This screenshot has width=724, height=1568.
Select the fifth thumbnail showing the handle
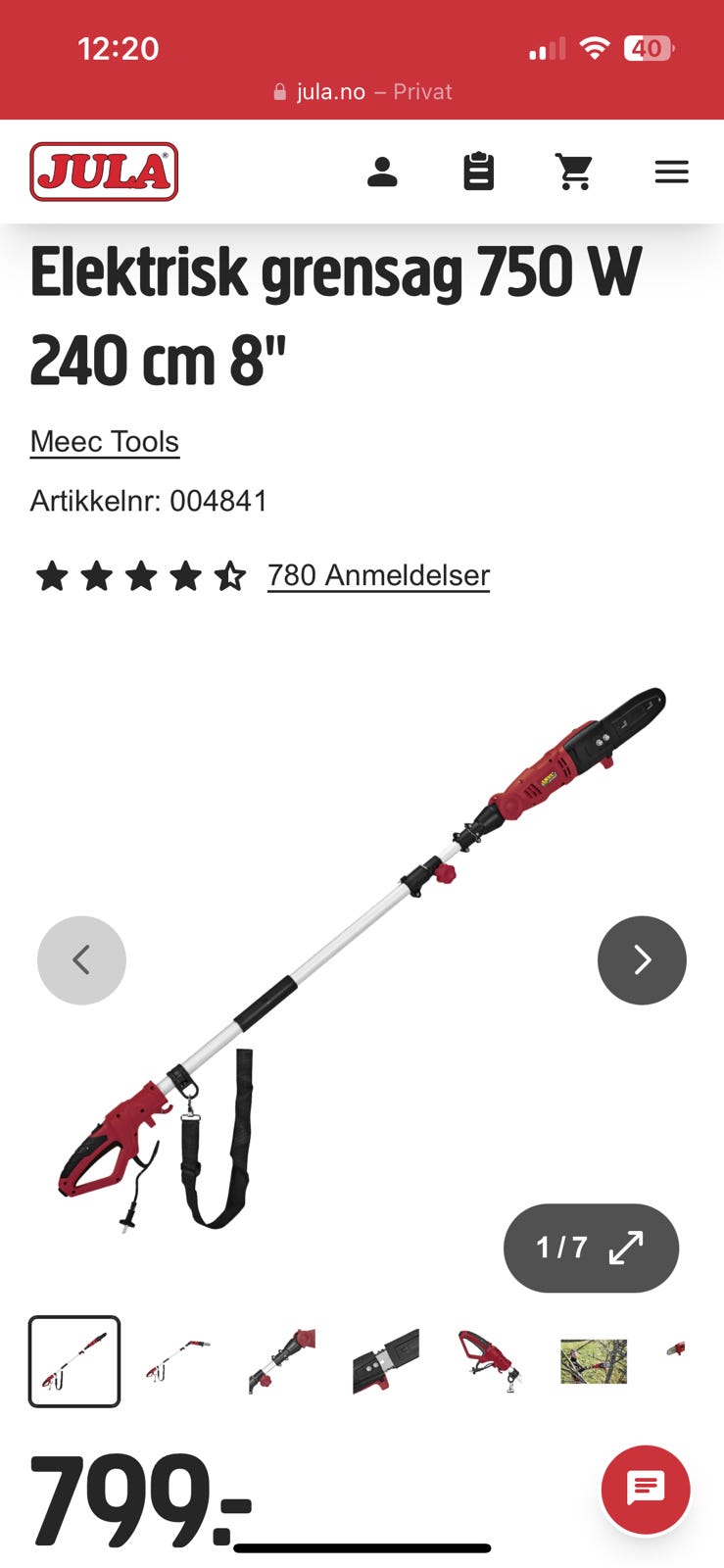[490, 1361]
